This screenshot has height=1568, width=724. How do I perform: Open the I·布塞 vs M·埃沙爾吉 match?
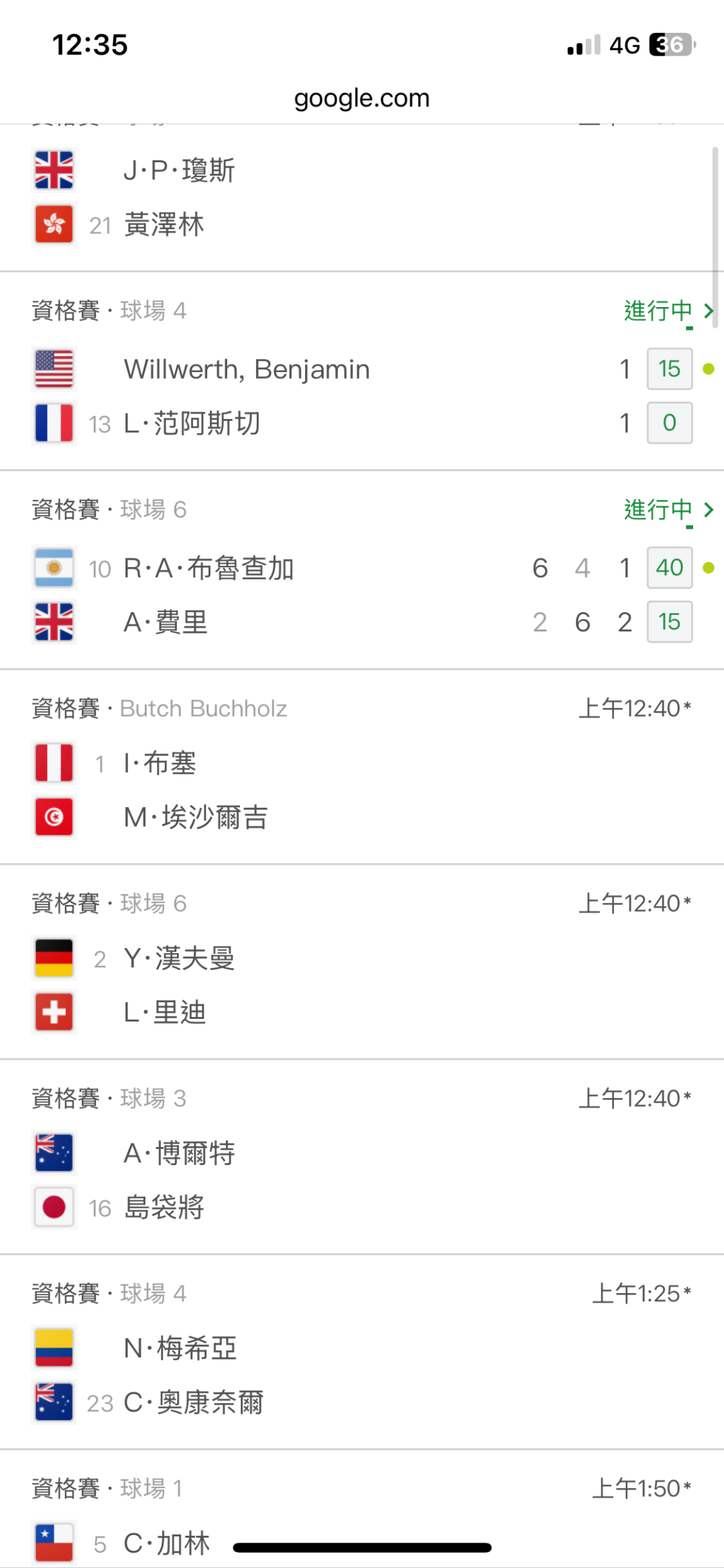362,790
